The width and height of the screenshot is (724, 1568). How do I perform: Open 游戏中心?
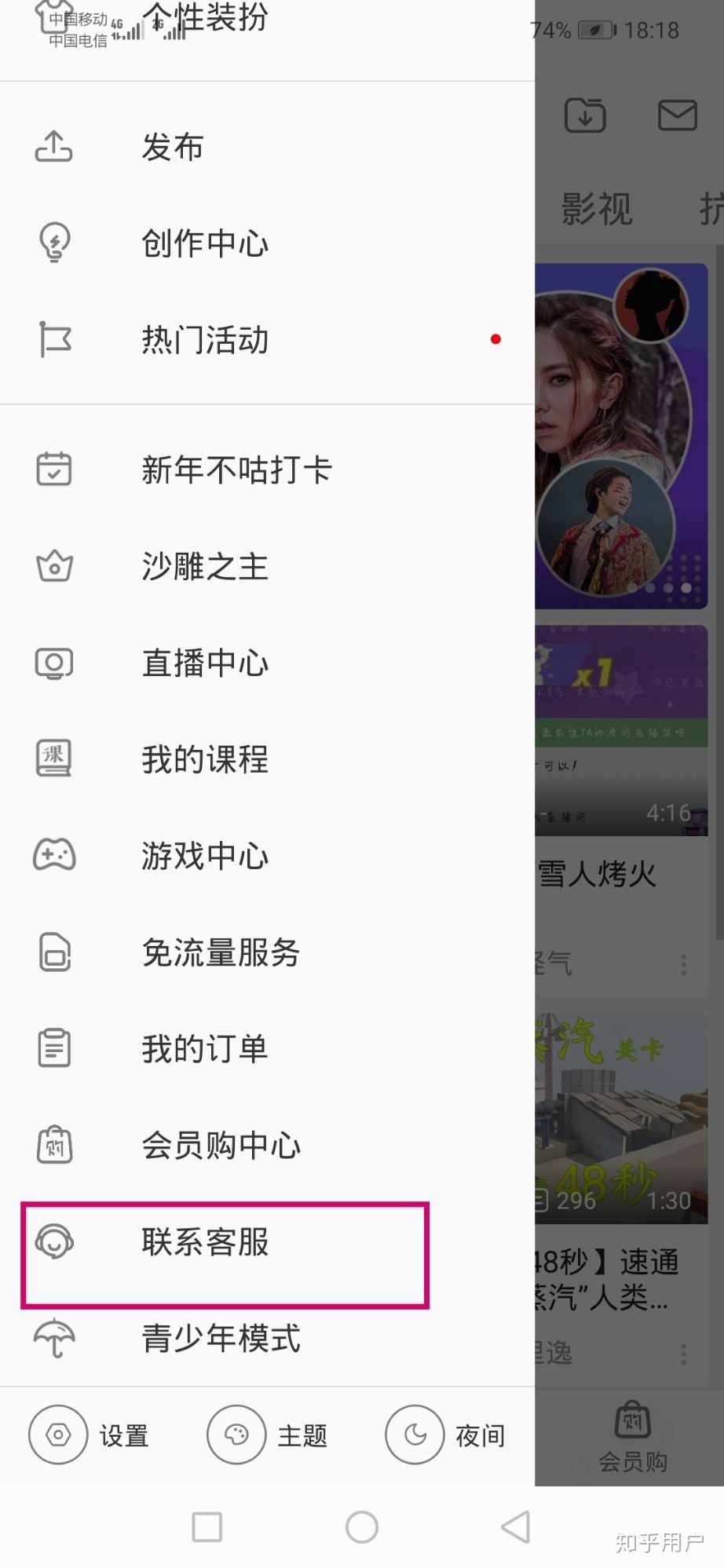[x=204, y=856]
